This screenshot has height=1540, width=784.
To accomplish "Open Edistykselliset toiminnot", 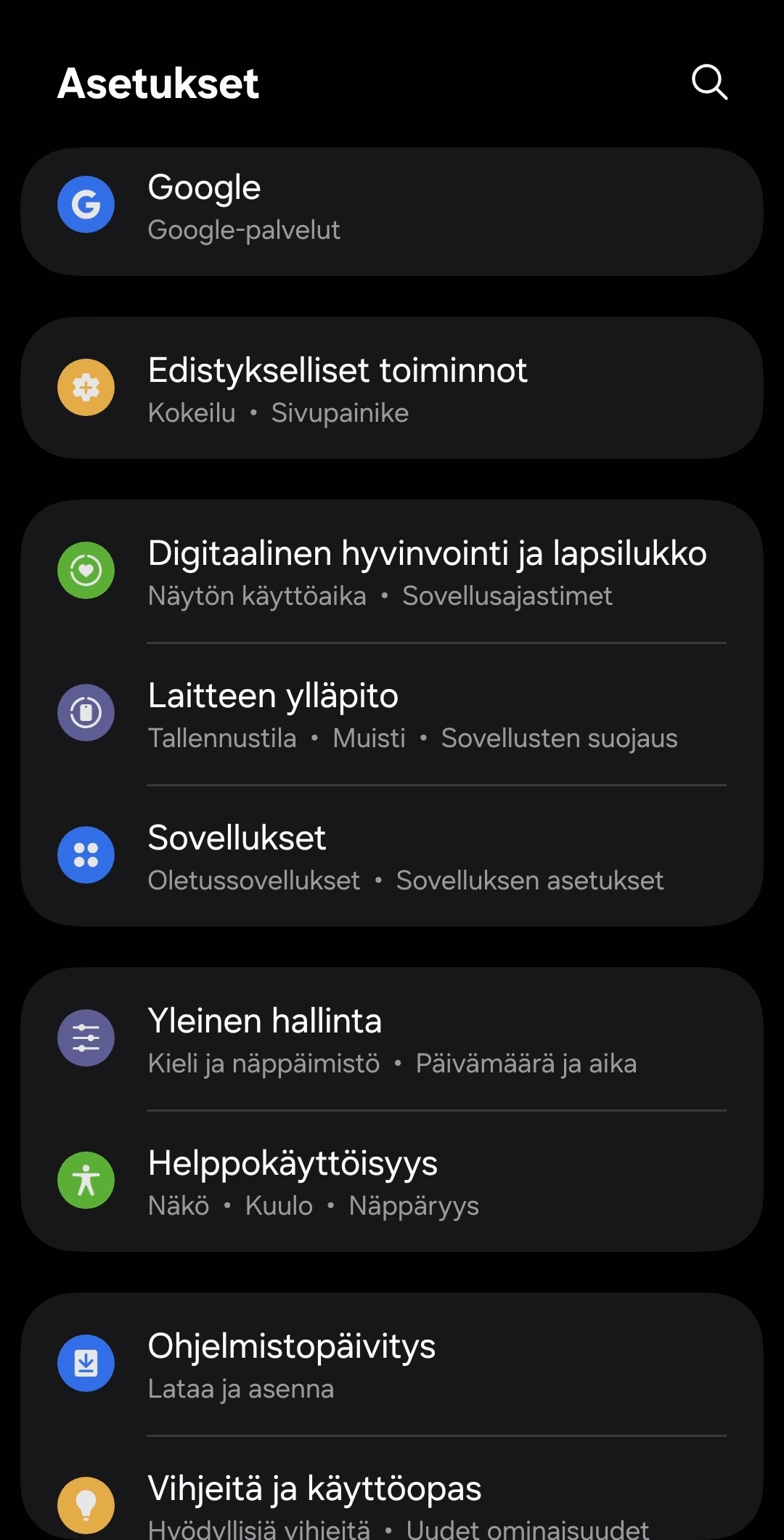I will pyautogui.click(x=392, y=388).
